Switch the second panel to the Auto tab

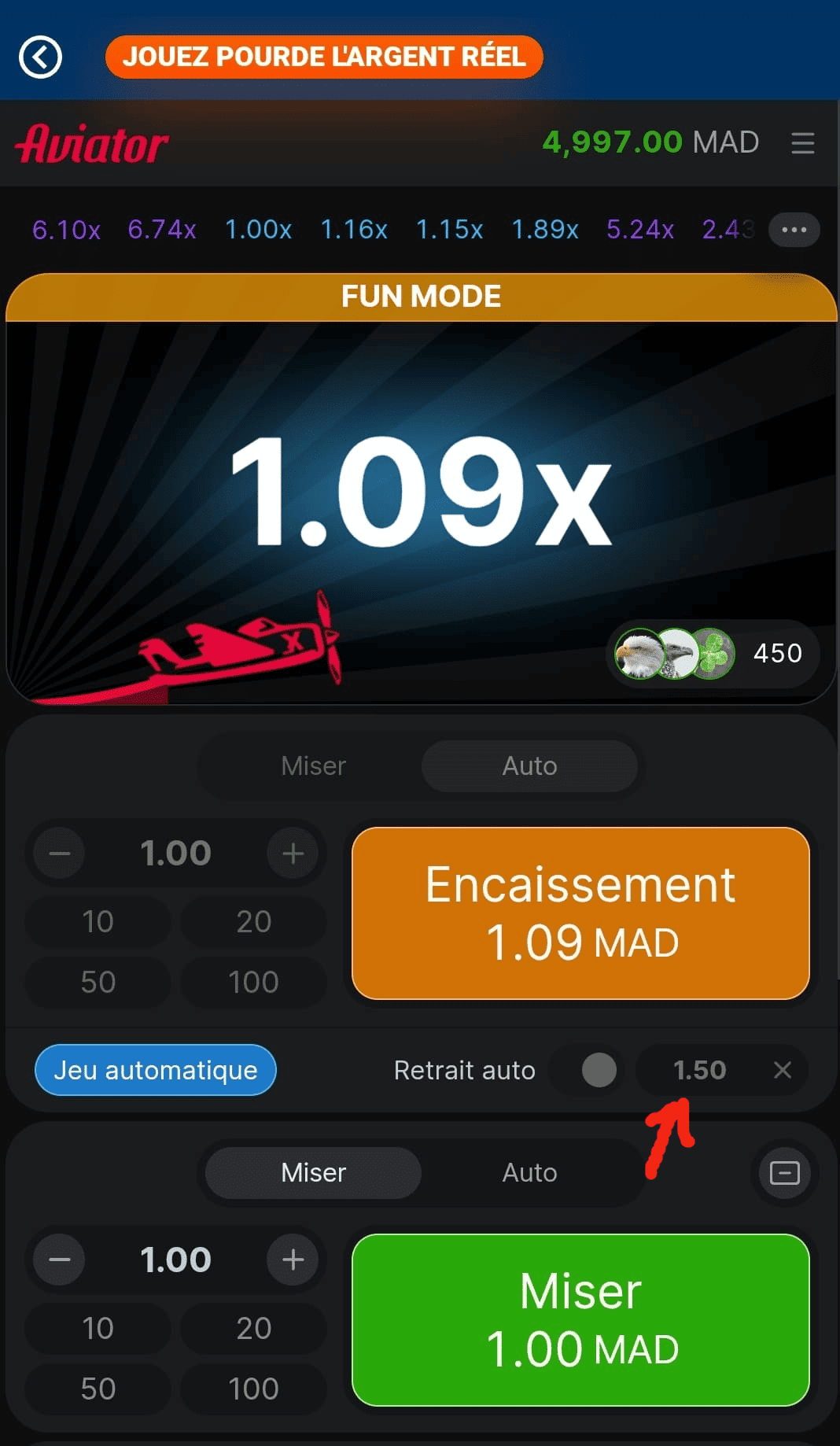[x=529, y=1172]
